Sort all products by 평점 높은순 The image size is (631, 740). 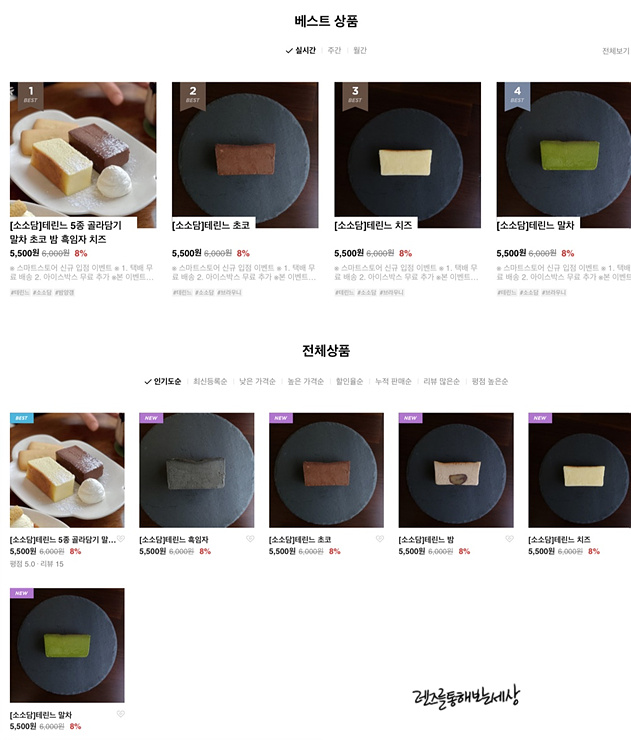pos(490,381)
